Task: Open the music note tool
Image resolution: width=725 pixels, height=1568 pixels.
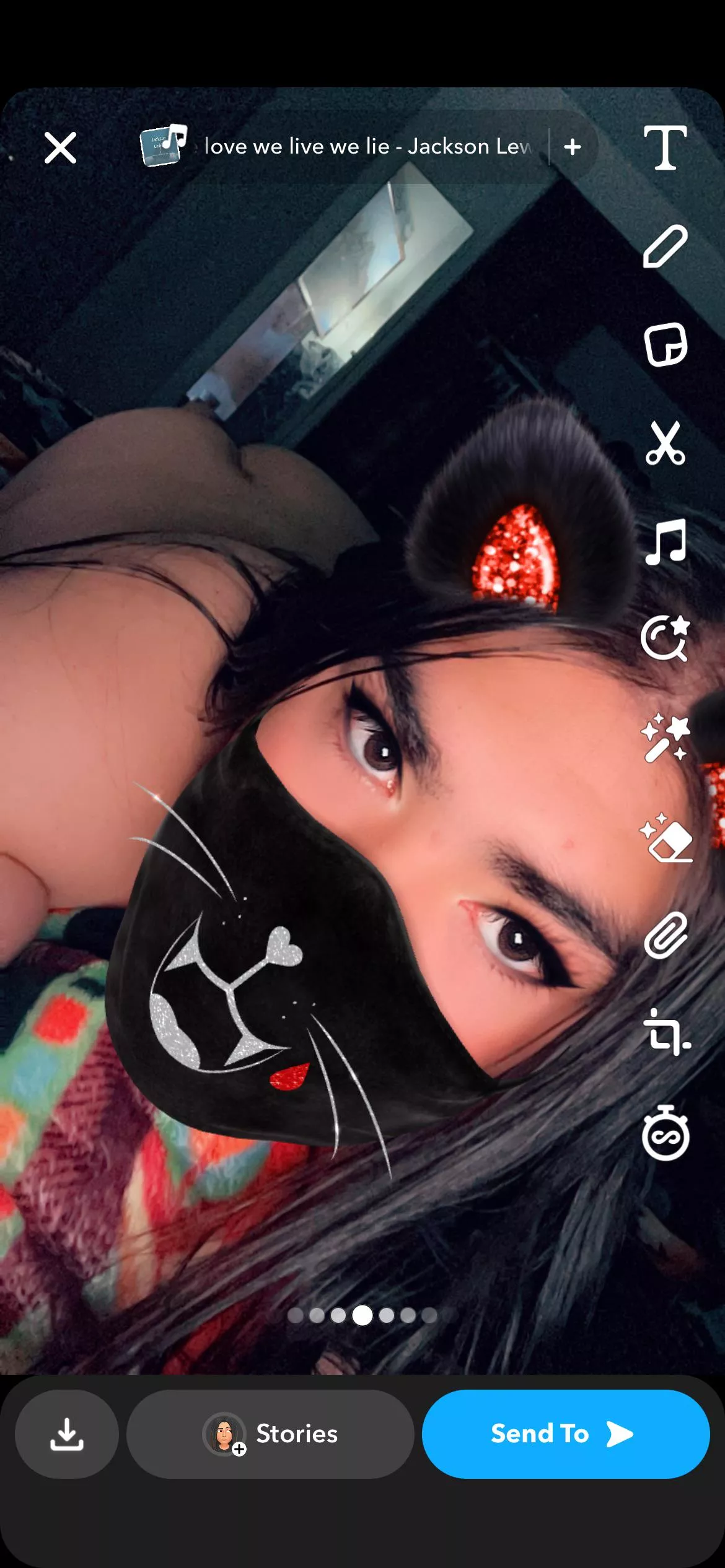Action: (x=665, y=541)
